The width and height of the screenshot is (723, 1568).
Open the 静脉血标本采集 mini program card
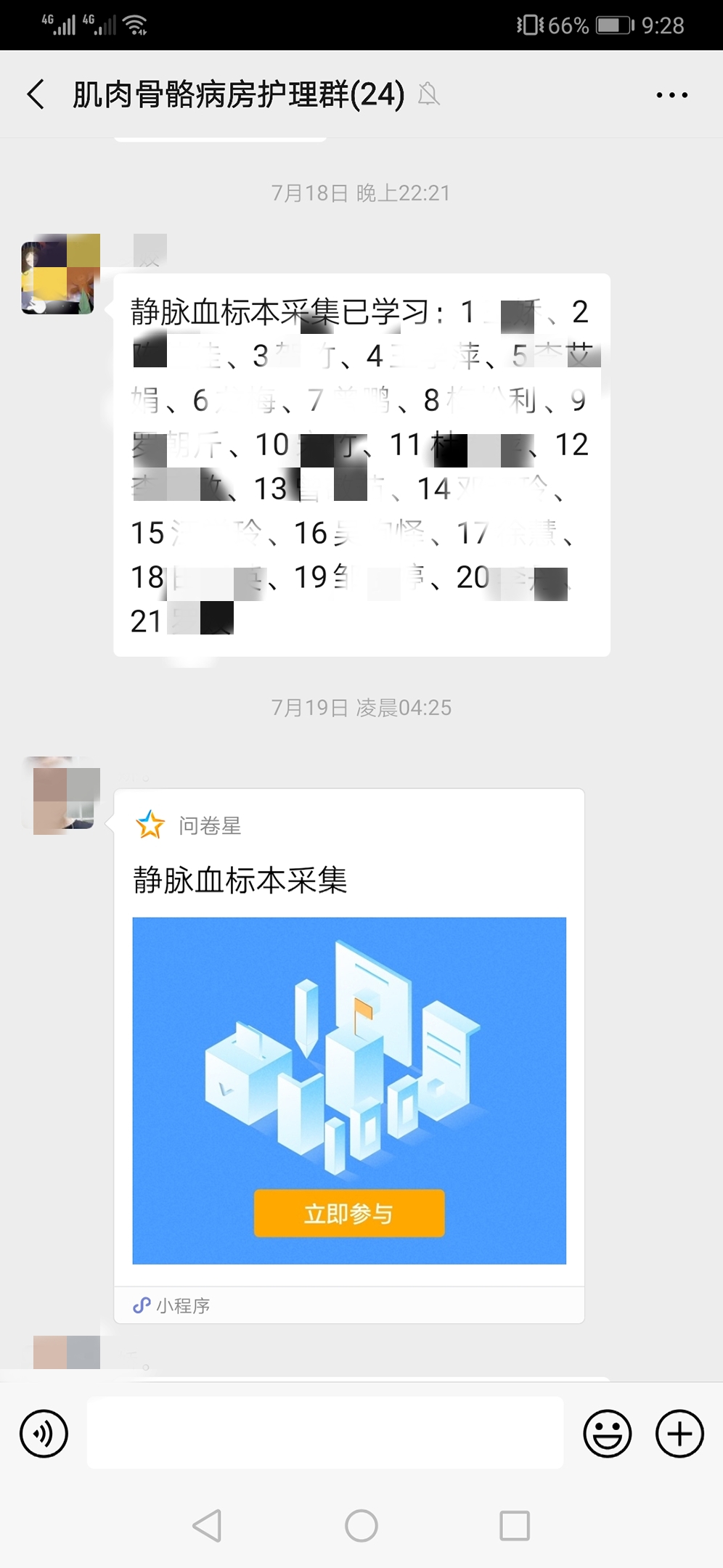(349, 1055)
